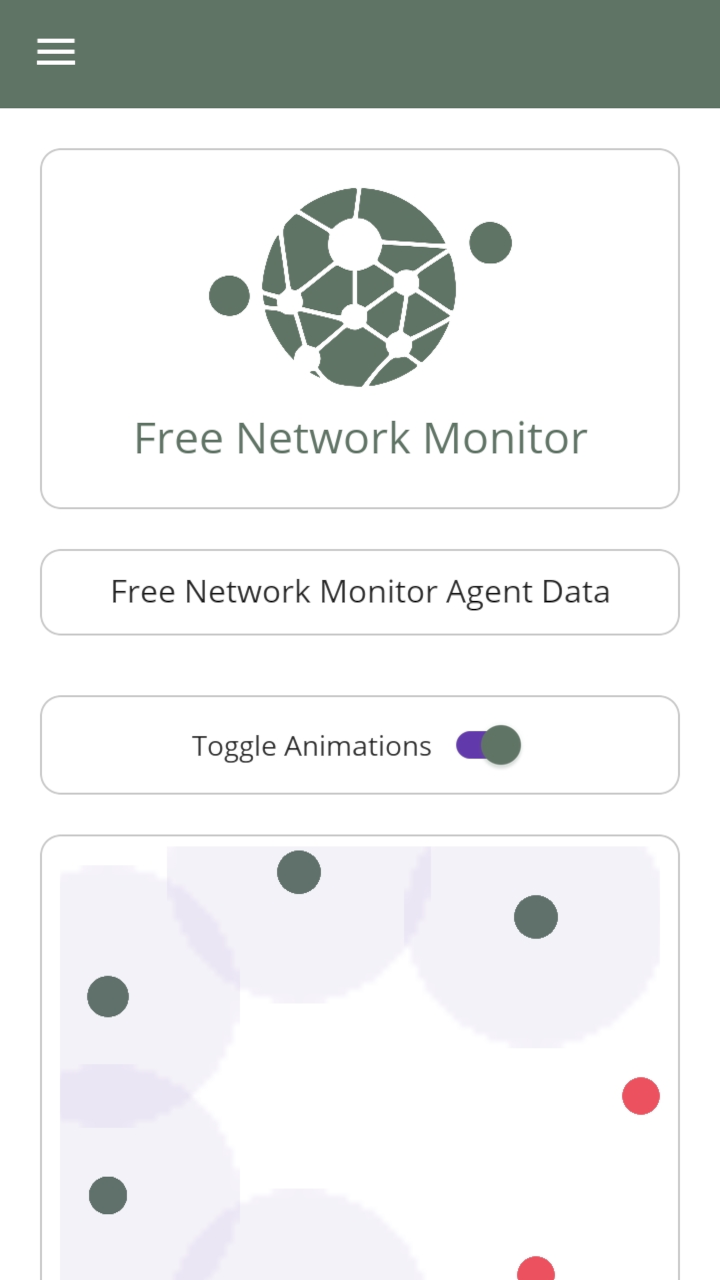Turn off the Toggle Animations switch
The width and height of the screenshot is (720, 1280).
tap(488, 745)
